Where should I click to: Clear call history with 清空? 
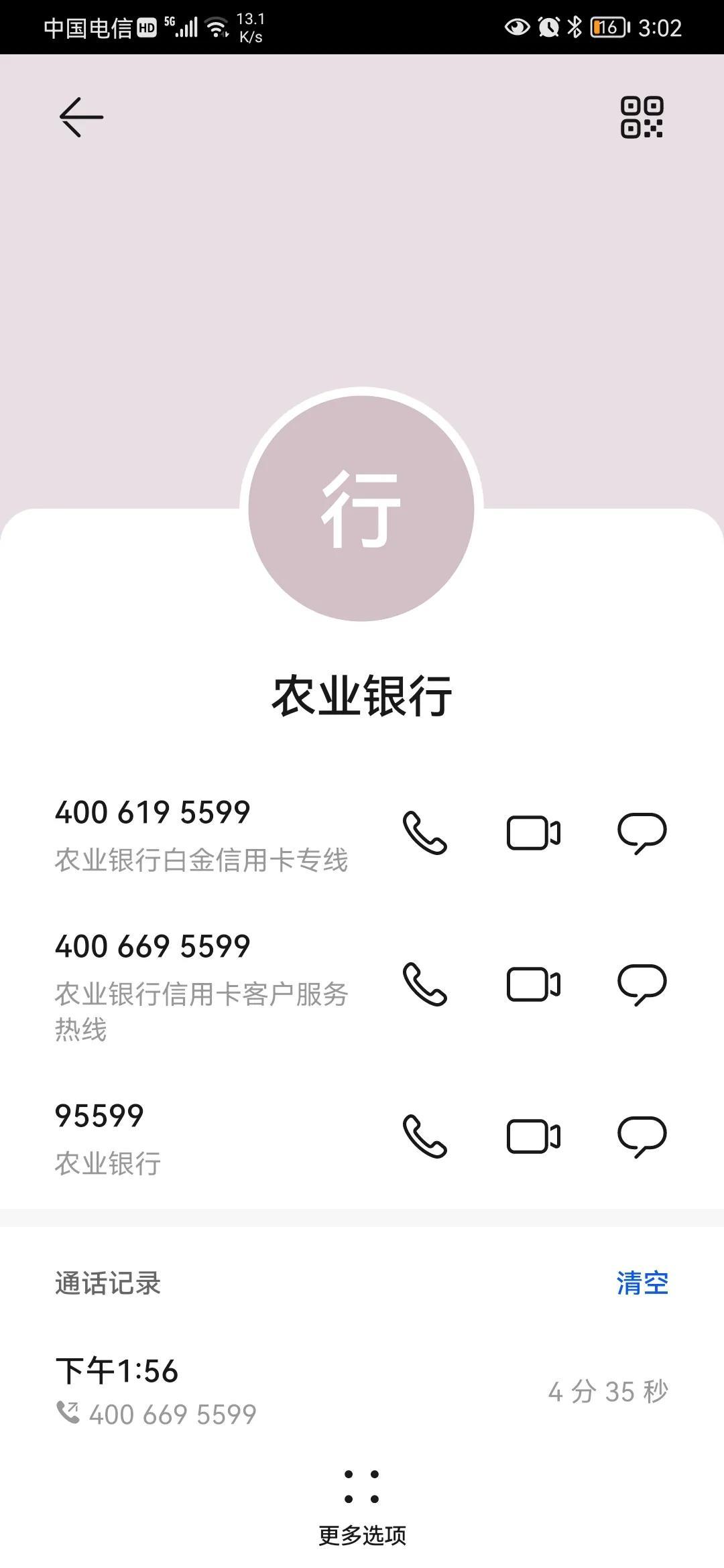pos(642,1283)
